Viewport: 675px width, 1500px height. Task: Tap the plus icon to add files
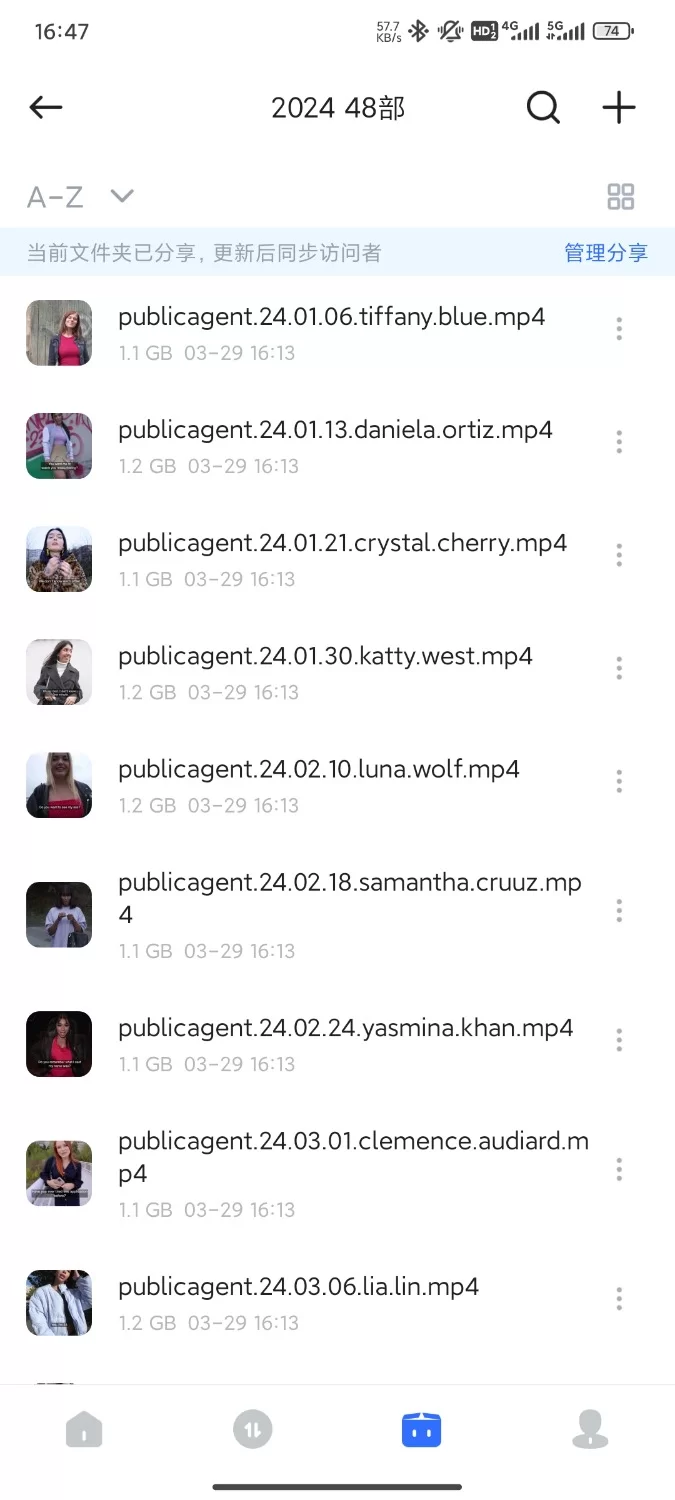click(619, 108)
